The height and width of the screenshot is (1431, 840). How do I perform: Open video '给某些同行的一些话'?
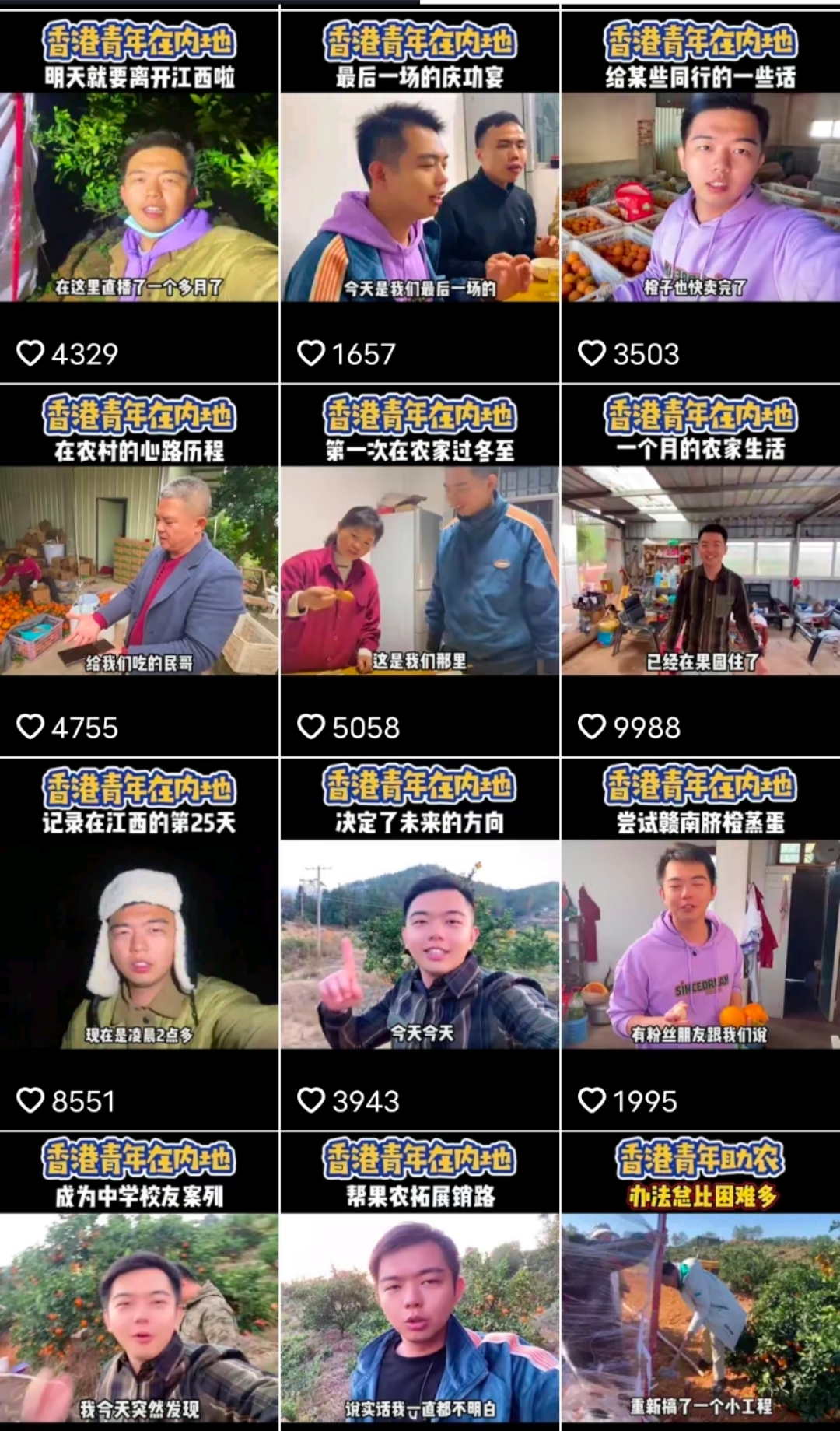[x=700, y=197]
